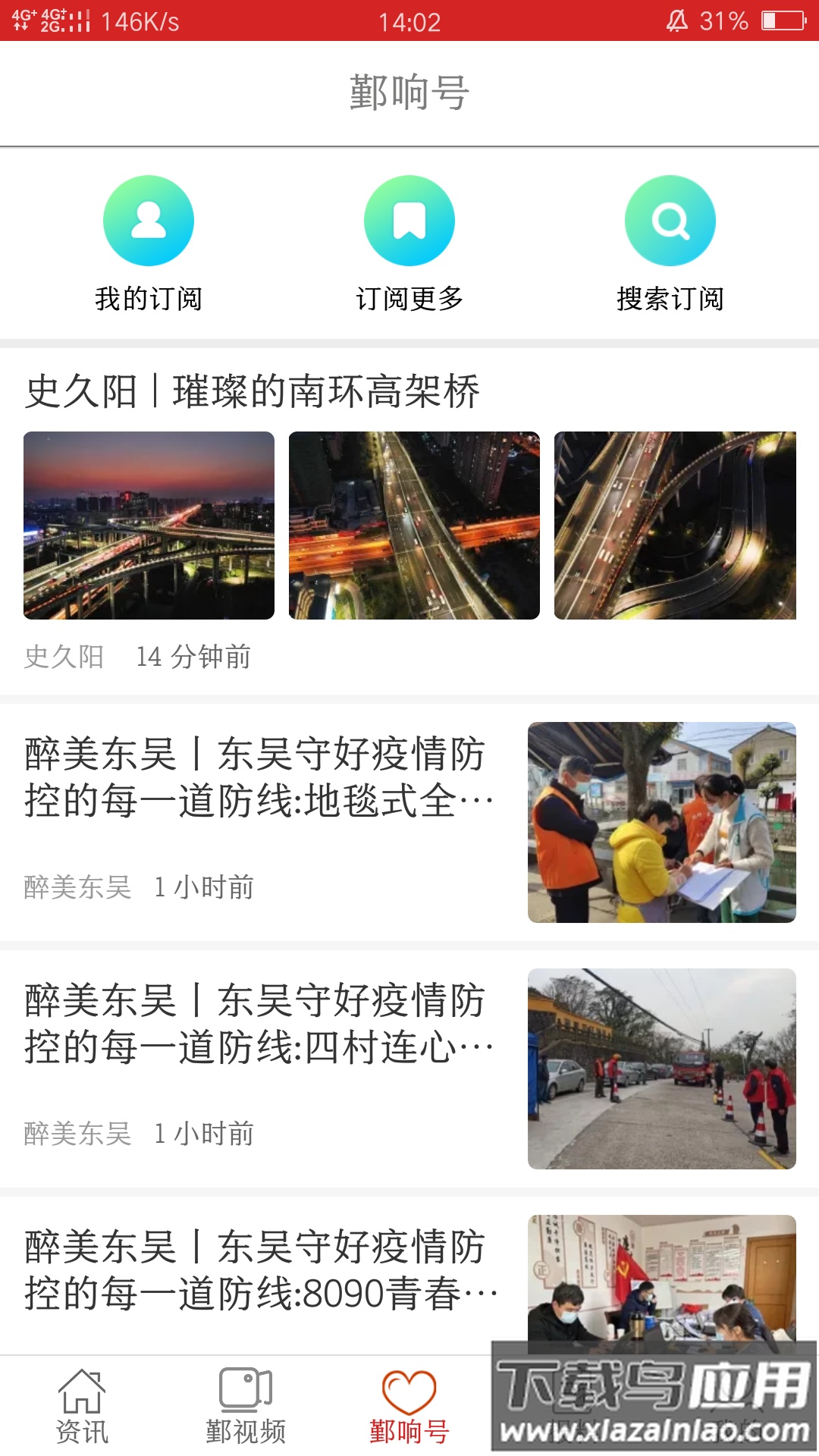
Task: Open 搜索订阅 search icon
Action: pos(670,220)
